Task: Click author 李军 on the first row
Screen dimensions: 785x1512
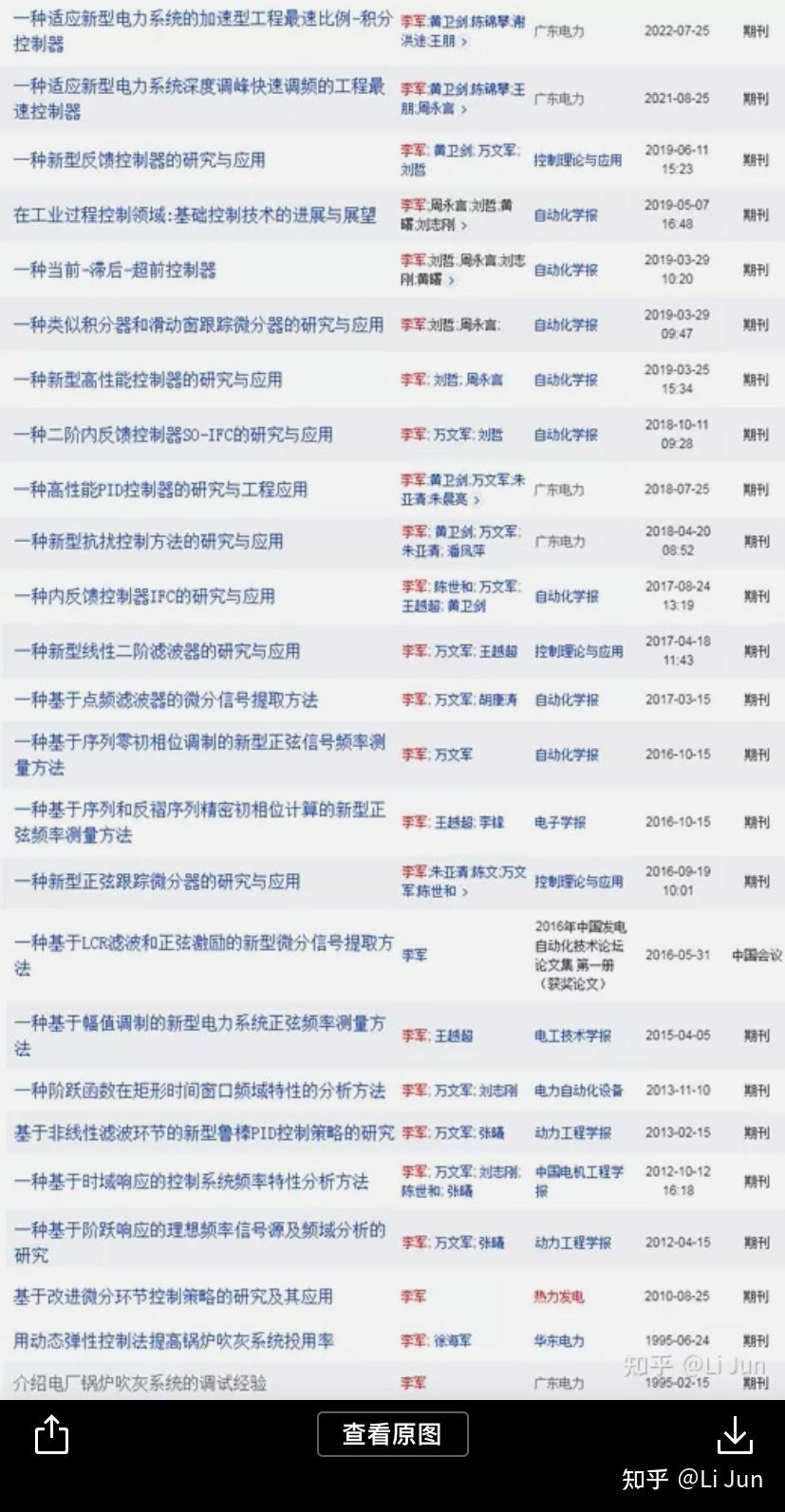Action: pyautogui.click(x=412, y=21)
